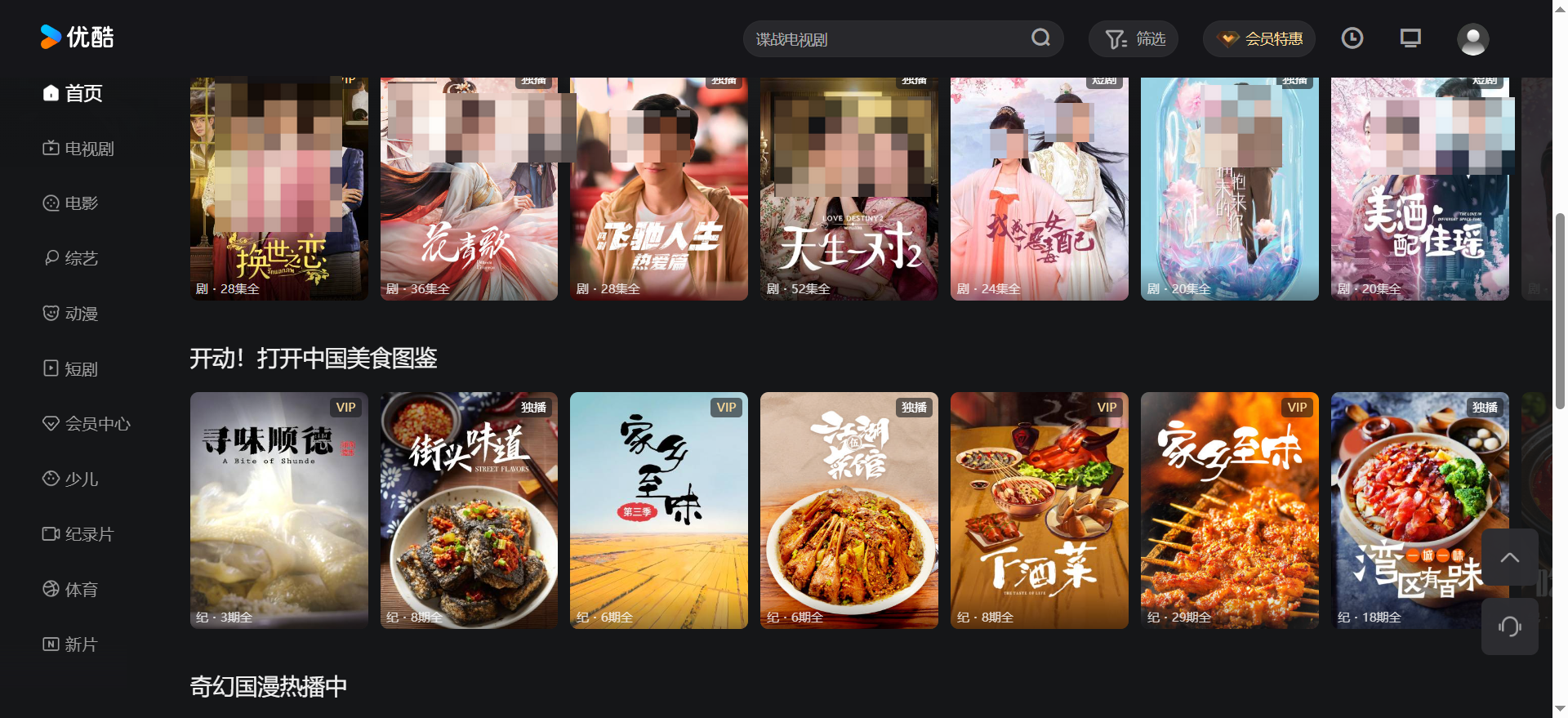The width and height of the screenshot is (1568, 718).
Task: Switch to 电视剧 section
Action: tap(78, 149)
